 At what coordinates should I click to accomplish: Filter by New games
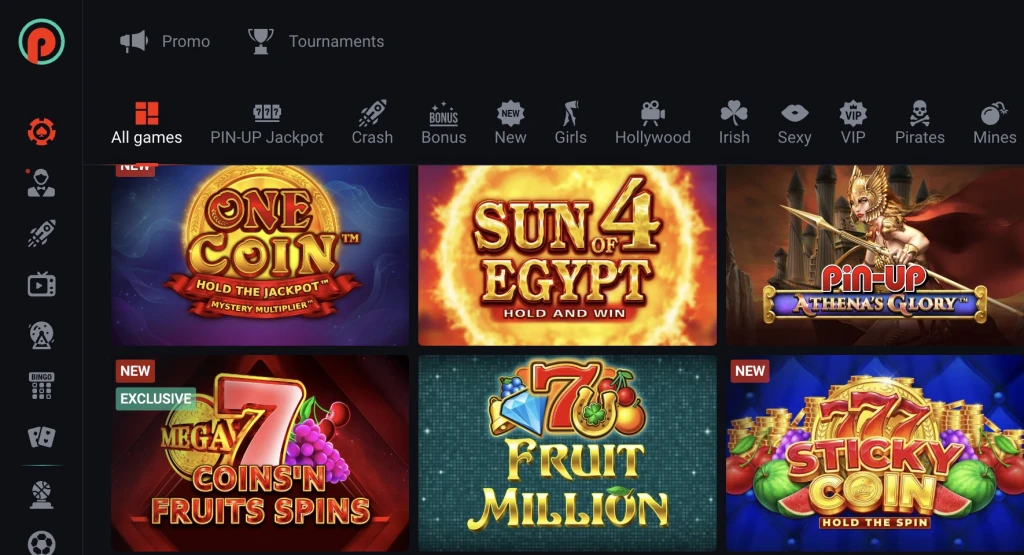(x=510, y=124)
